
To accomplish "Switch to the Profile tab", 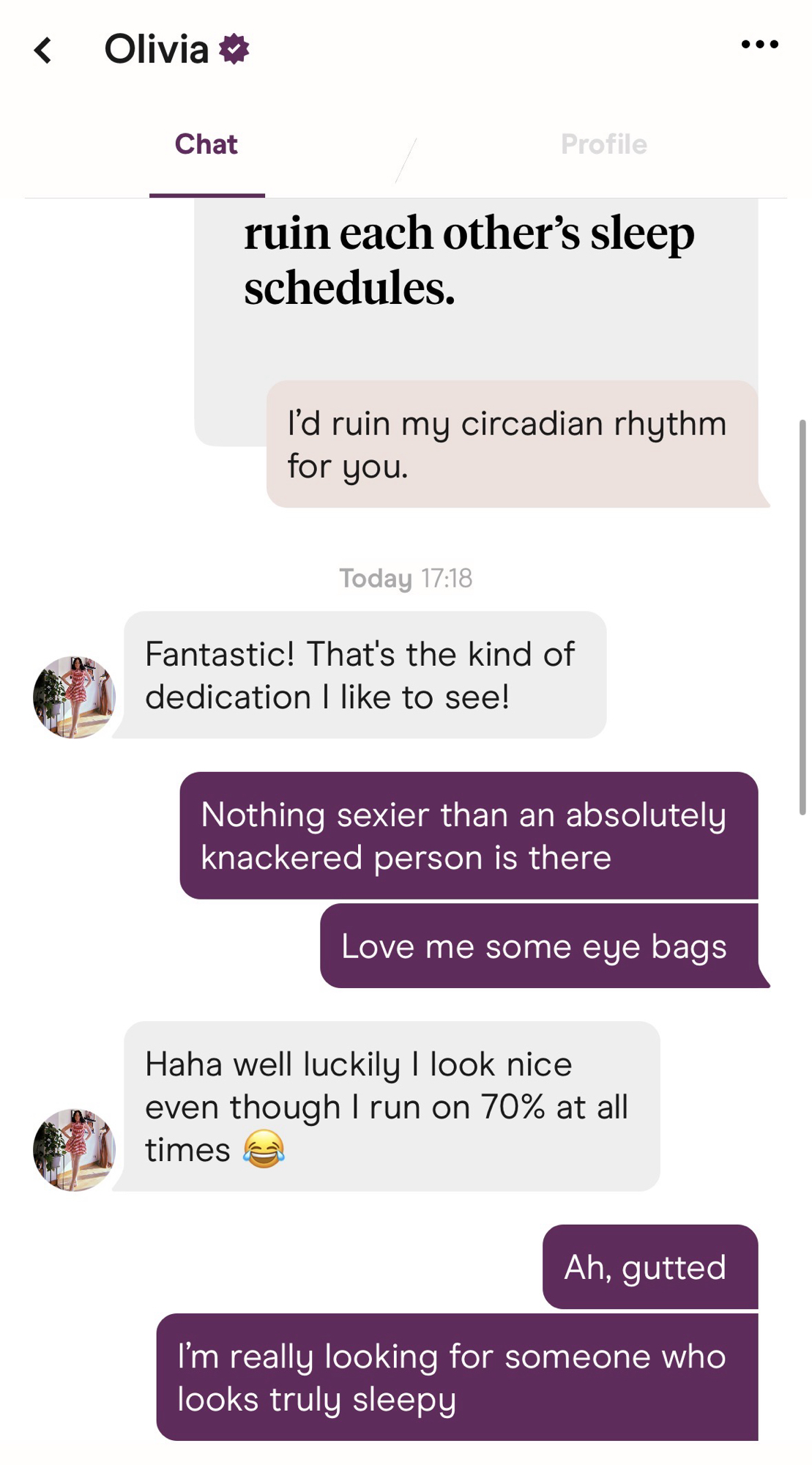I will click(603, 144).
